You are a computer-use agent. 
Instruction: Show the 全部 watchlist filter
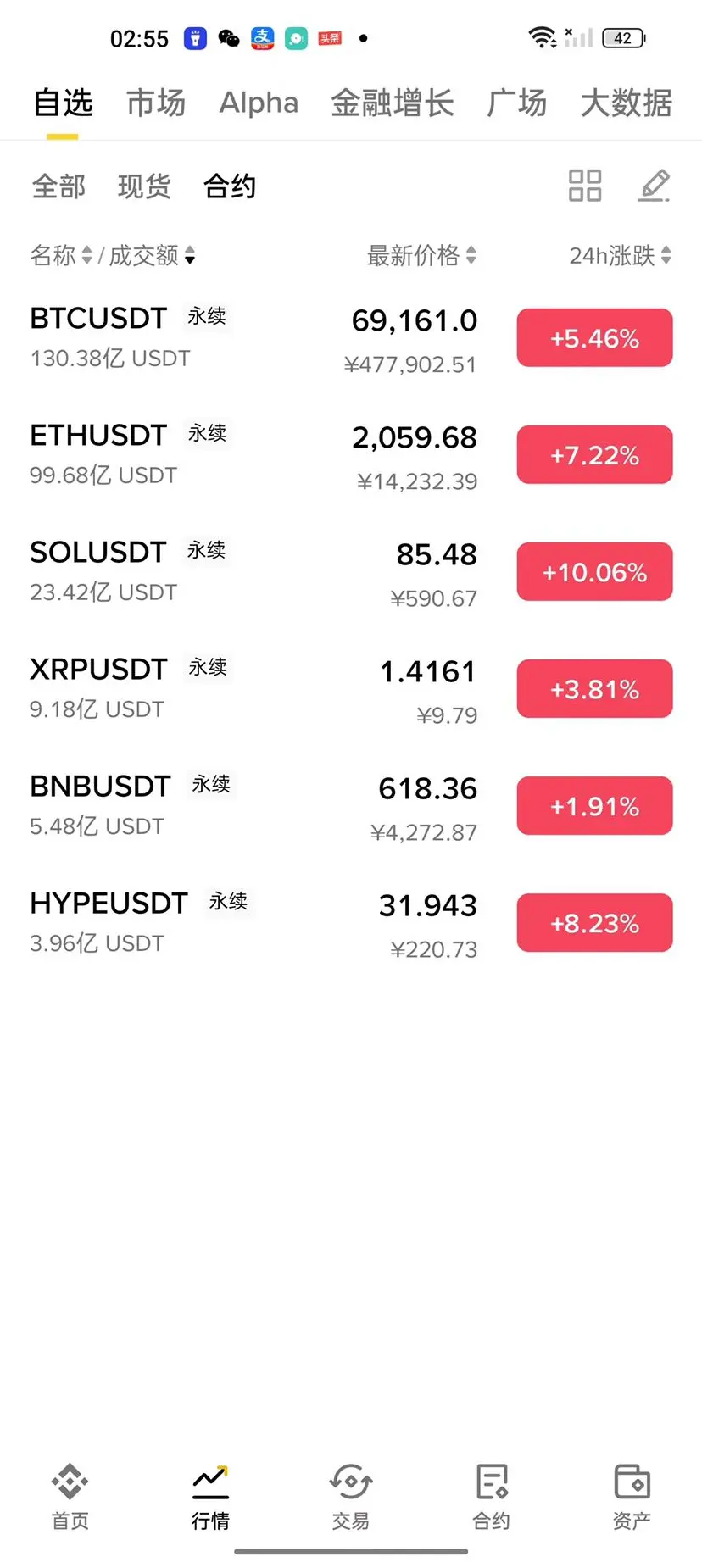pyautogui.click(x=58, y=186)
